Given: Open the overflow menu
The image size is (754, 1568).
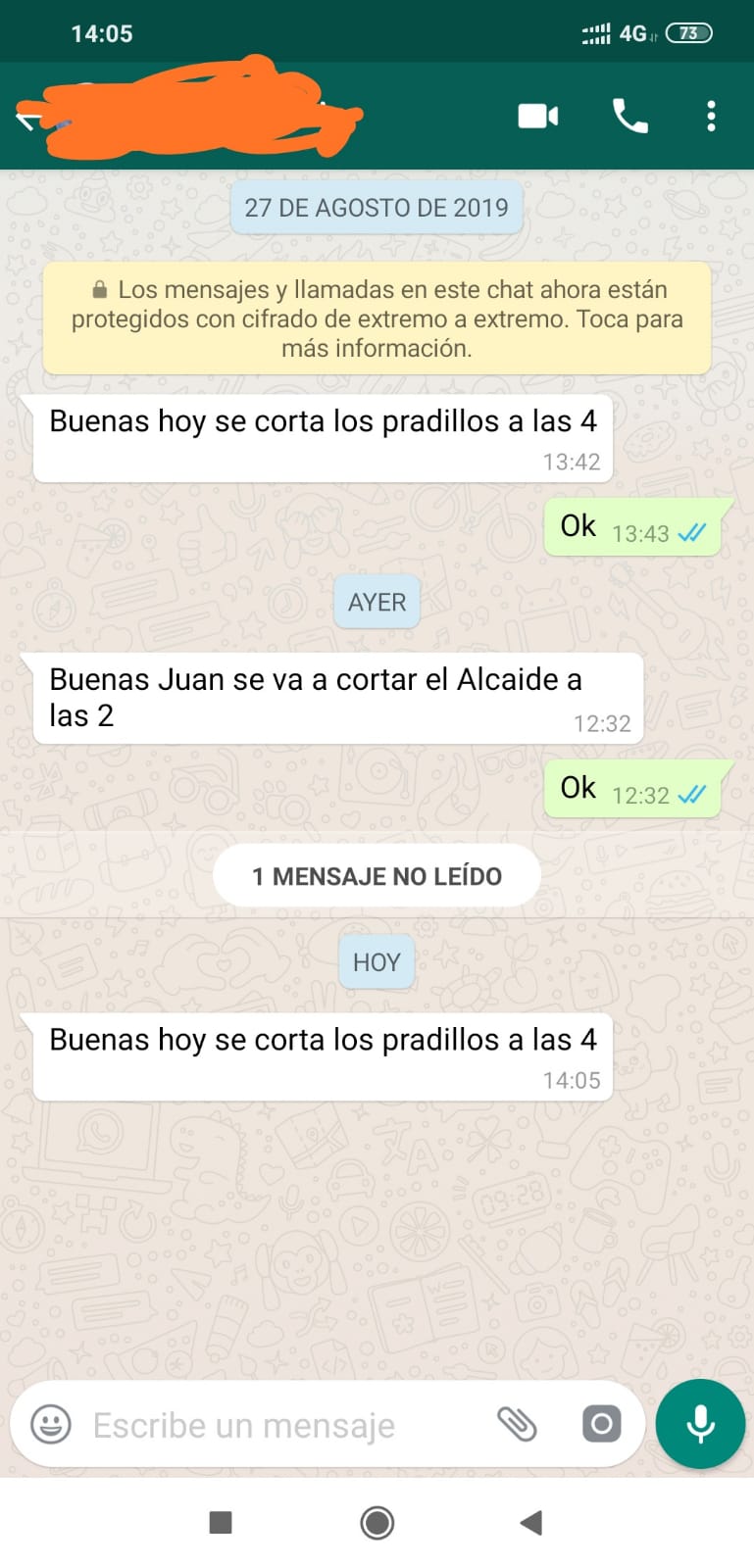Looking at the screenshot, I should 711,116.
